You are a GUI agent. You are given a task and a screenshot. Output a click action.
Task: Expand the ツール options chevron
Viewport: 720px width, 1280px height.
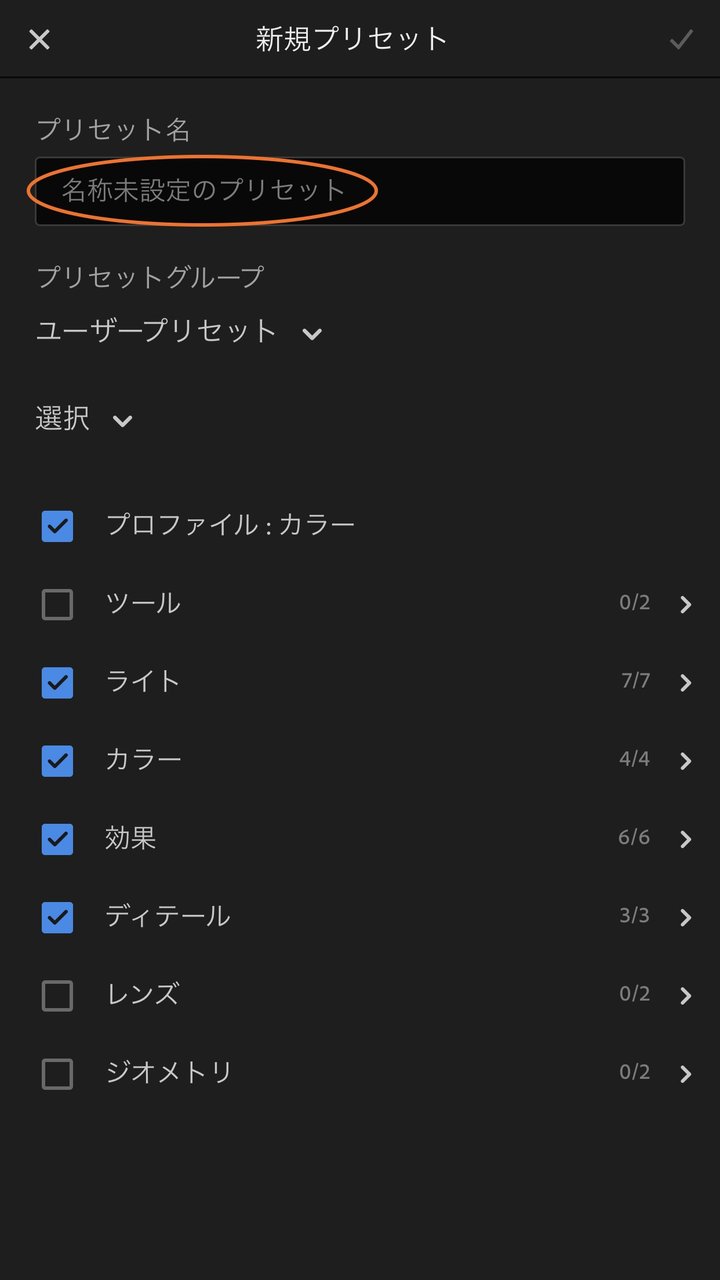point(686,604)
